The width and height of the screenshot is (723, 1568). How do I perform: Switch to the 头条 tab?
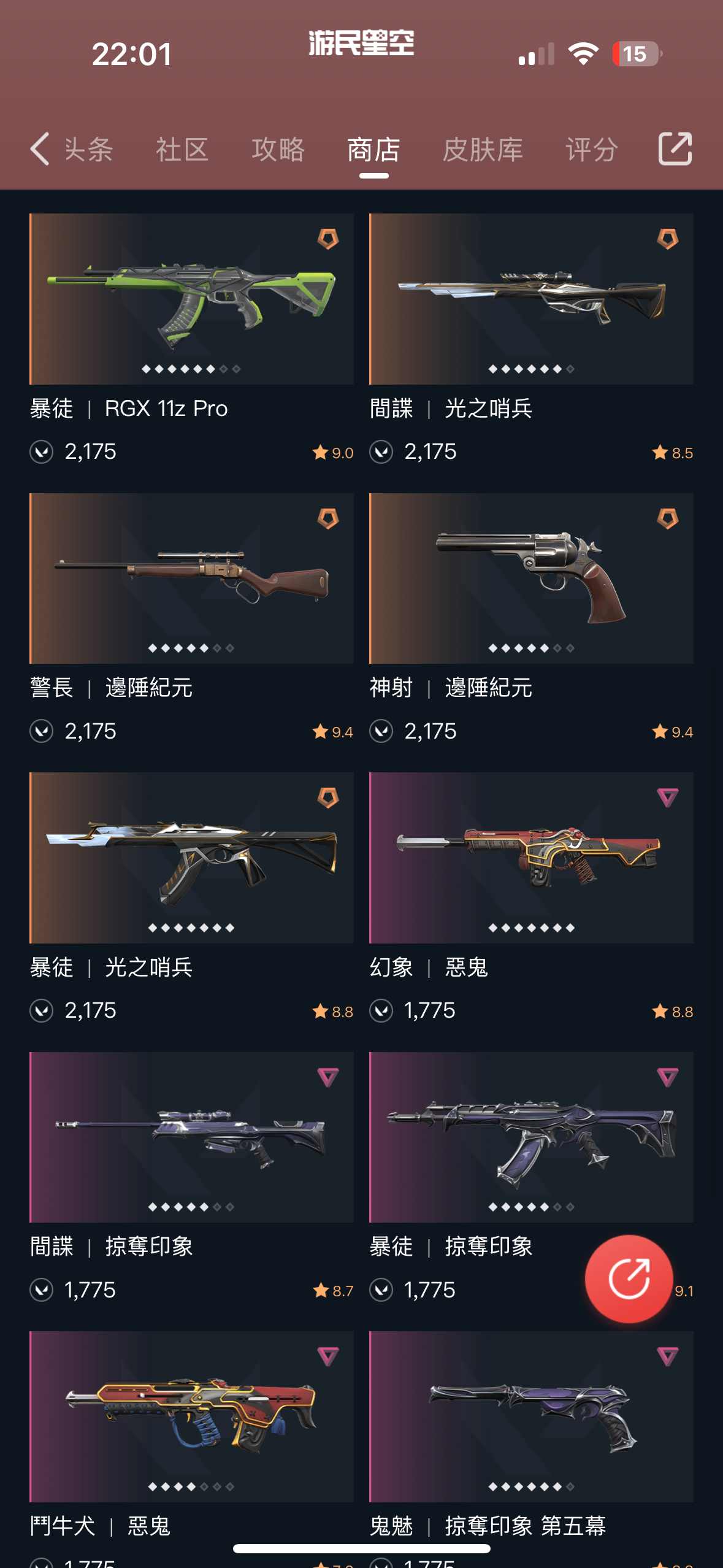click(89, 149)
